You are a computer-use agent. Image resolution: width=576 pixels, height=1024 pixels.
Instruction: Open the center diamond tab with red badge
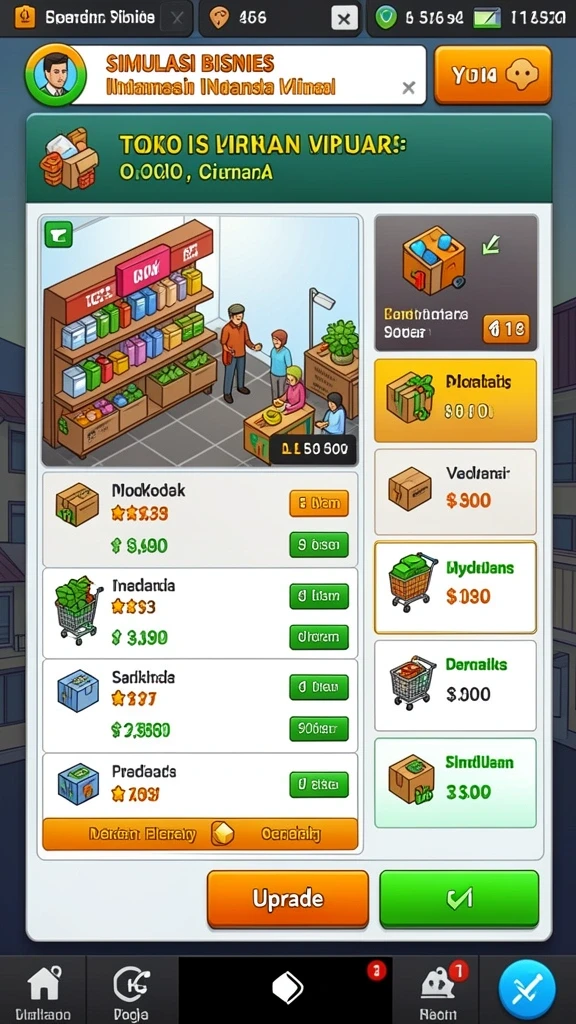pyautogui.click(x=287, y=989)
